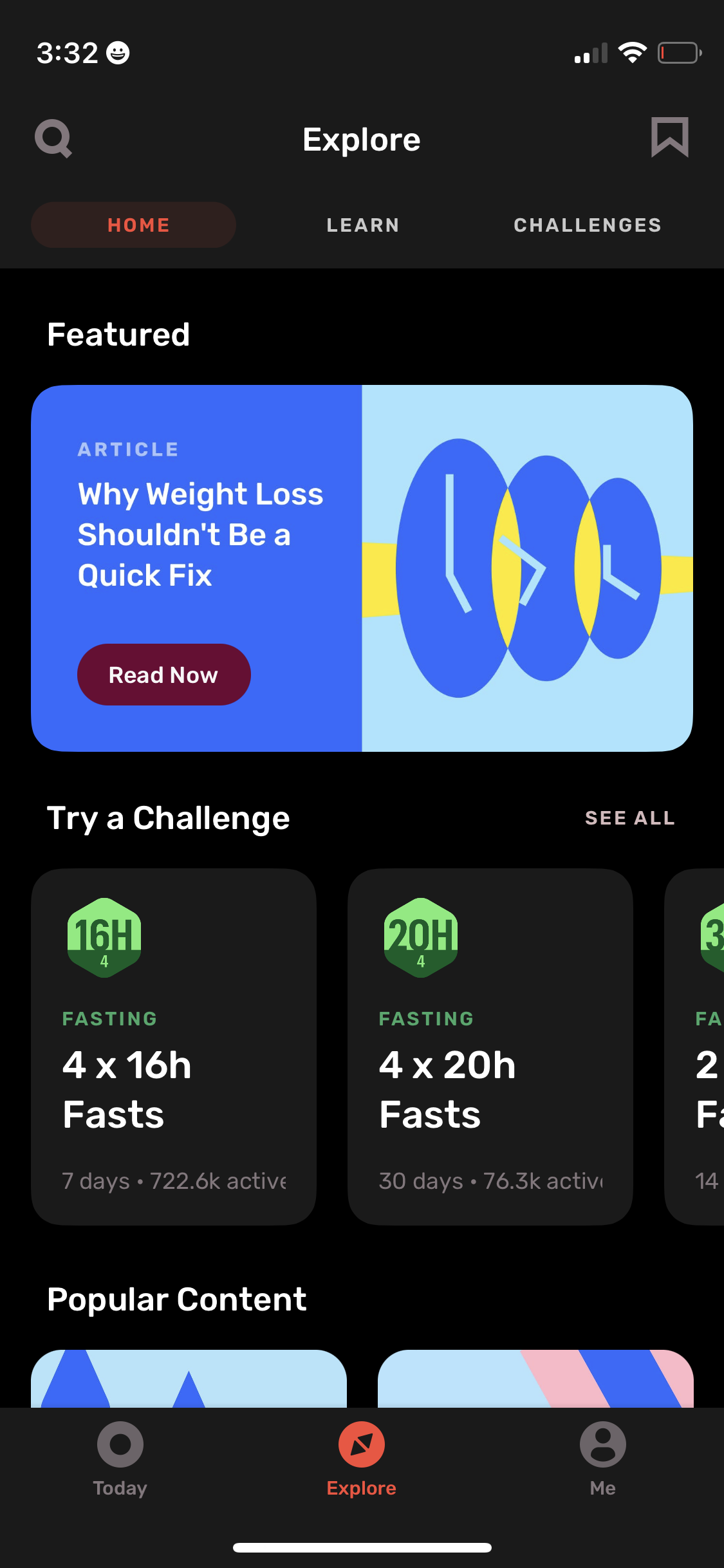Tap the Explore compass icon
The height and width of the screenshot is (1568, 724).
point(360,1445)
